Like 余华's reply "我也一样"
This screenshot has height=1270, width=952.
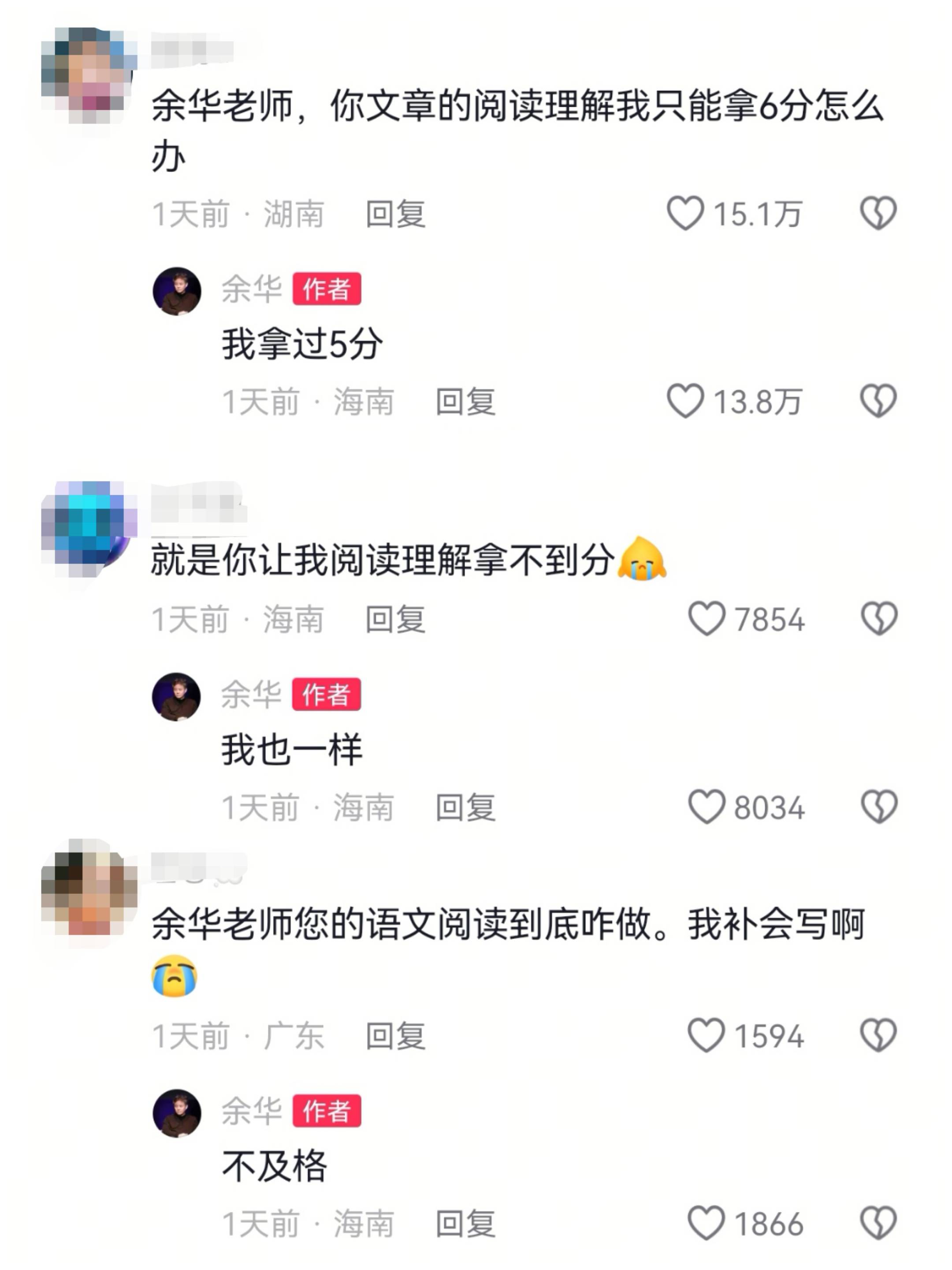click(x=707, y=807)
